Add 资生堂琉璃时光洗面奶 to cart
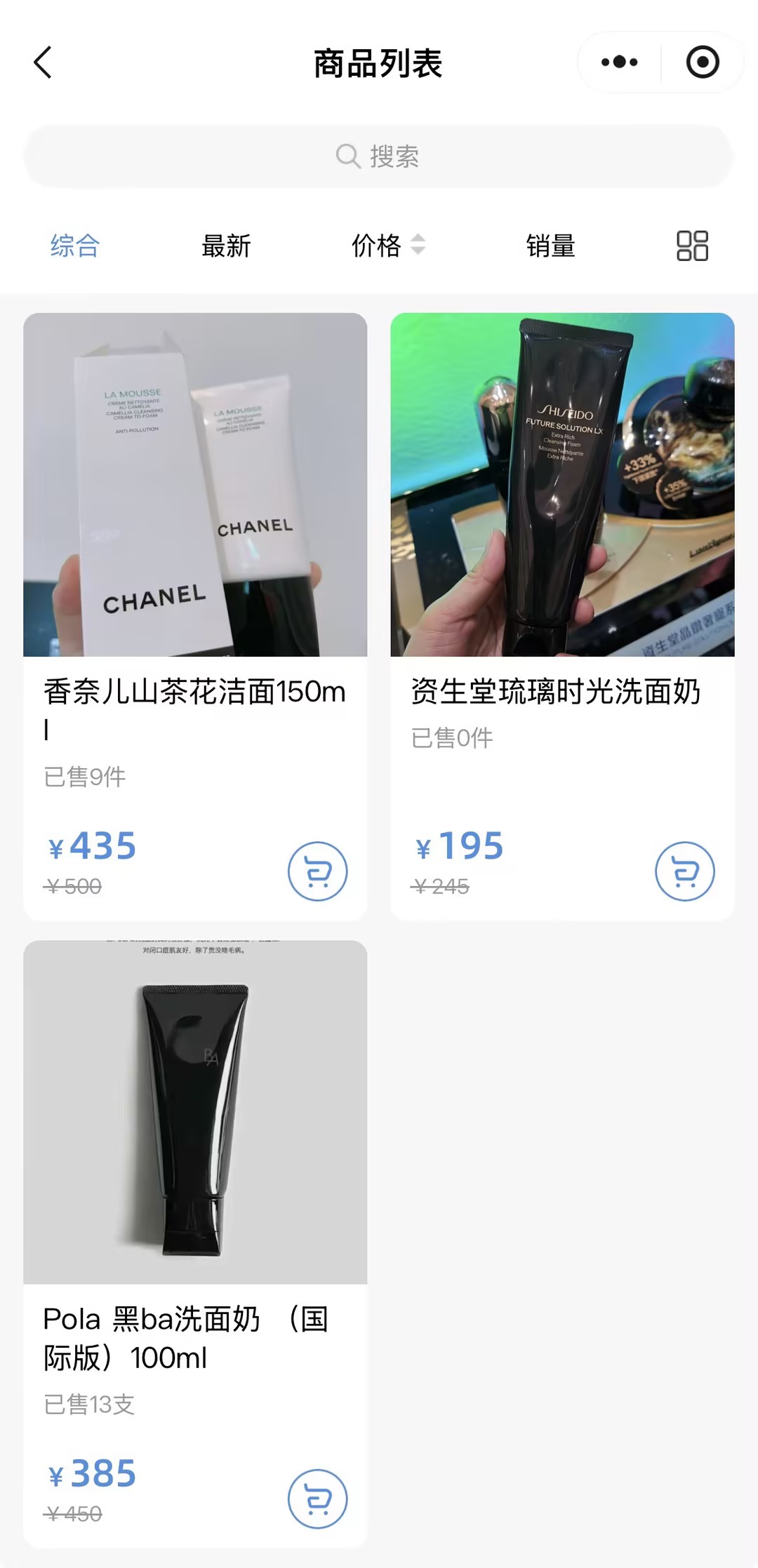The width and height of the screenshot is (758, 1568). click(x=684, y=871)
